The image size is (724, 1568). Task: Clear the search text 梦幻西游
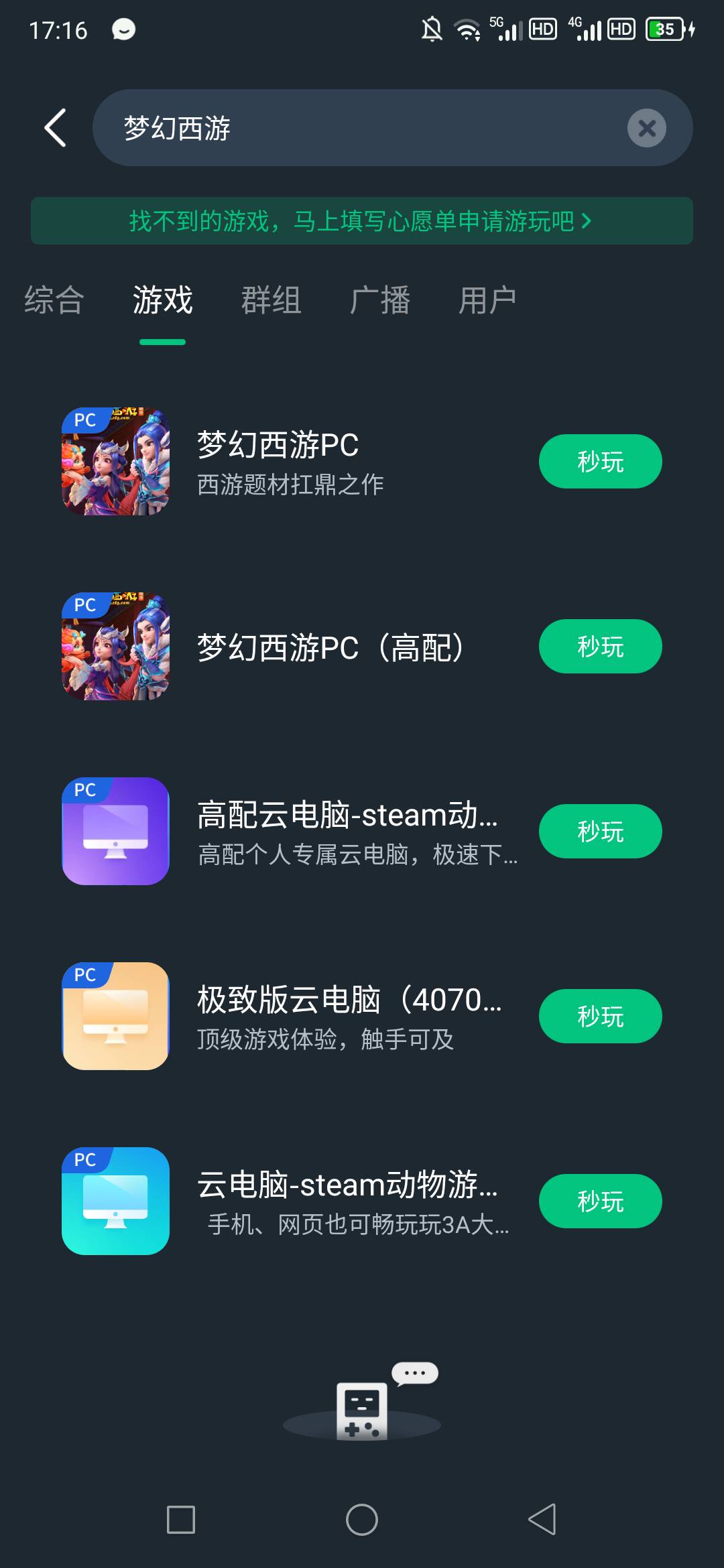[646, 127]
